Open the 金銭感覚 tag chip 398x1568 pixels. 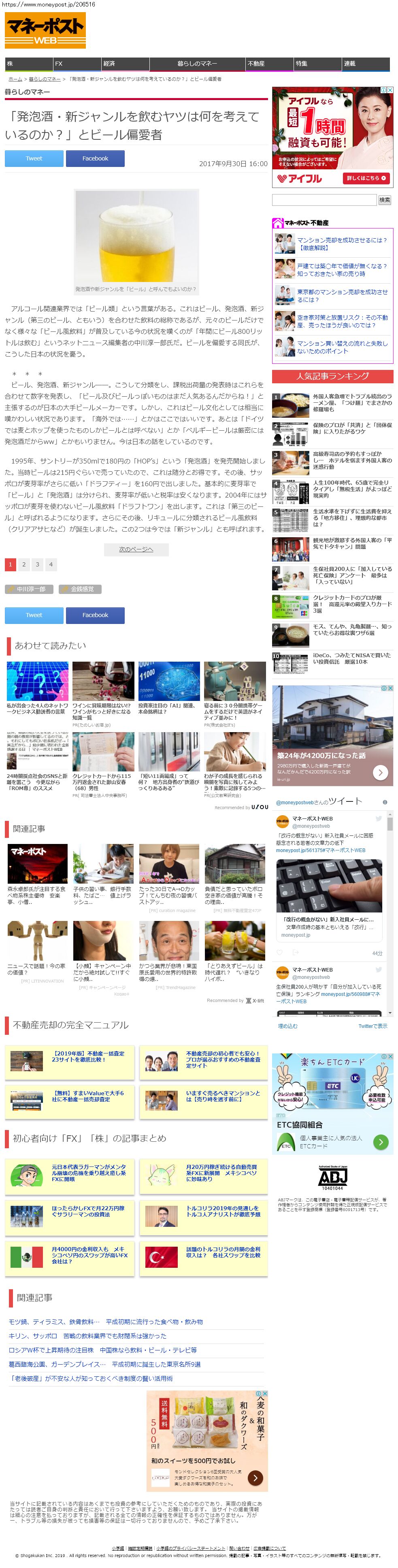coord(80,589)
